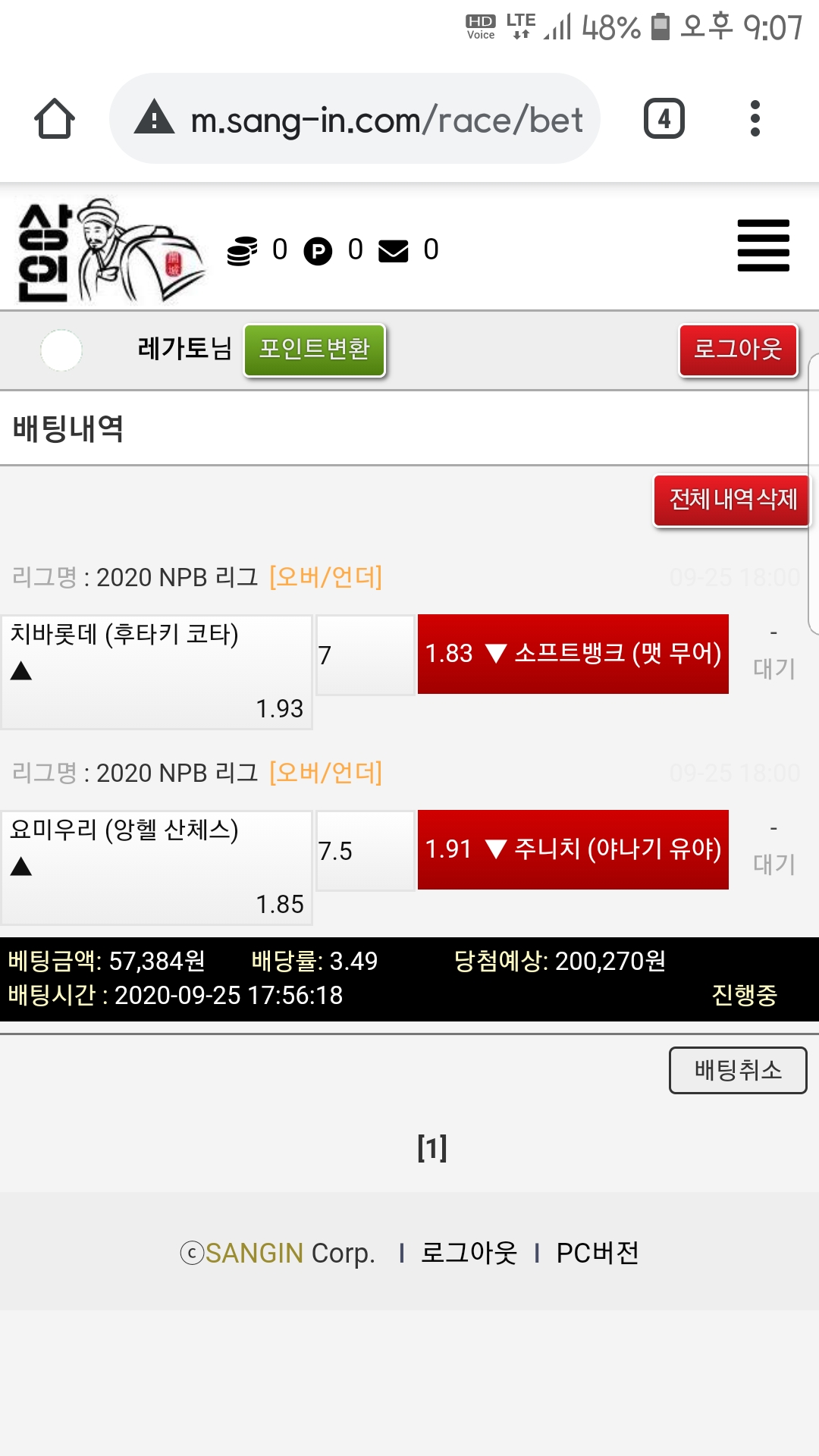Open the envelope messages icon
819x1456 pixels.
[393, 250]
